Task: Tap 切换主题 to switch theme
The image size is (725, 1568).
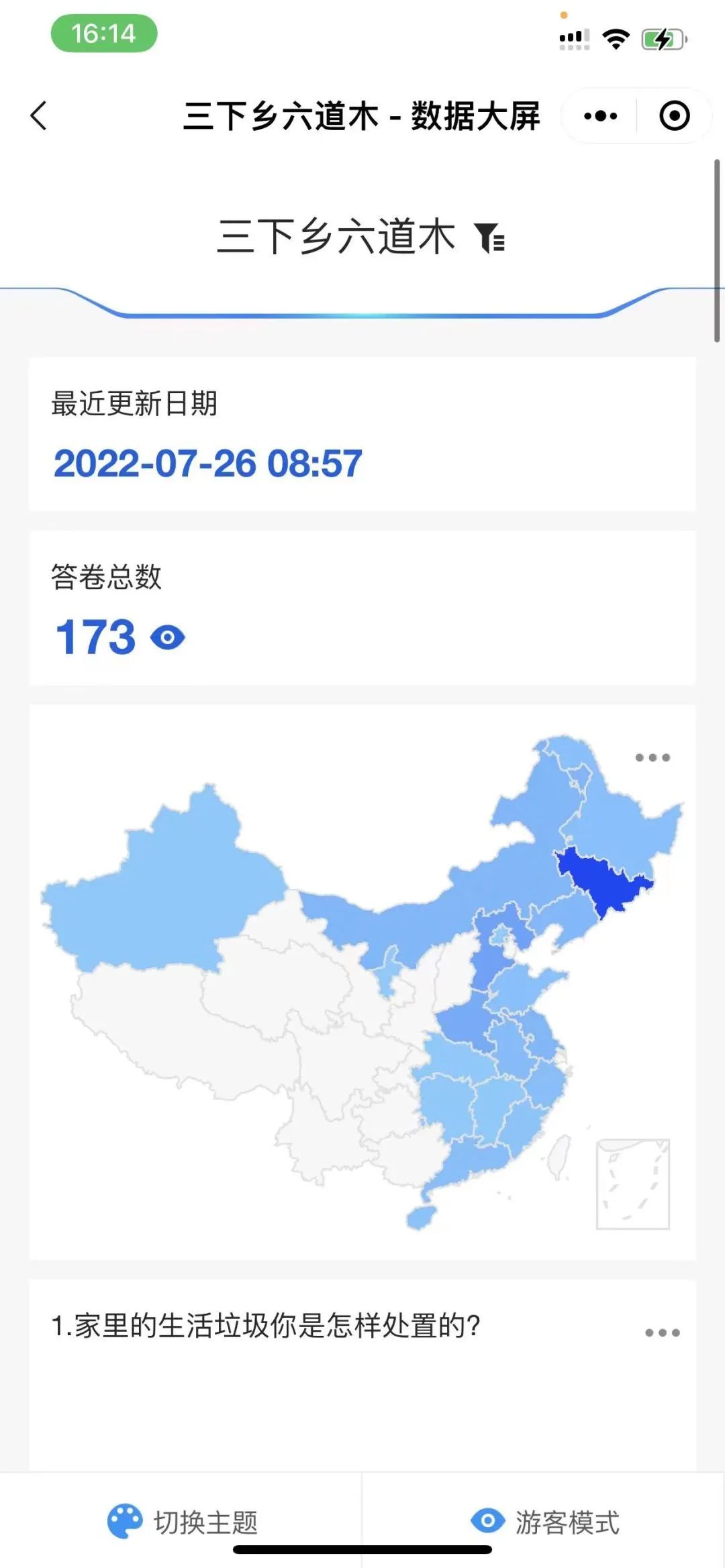Action: 183,1522
